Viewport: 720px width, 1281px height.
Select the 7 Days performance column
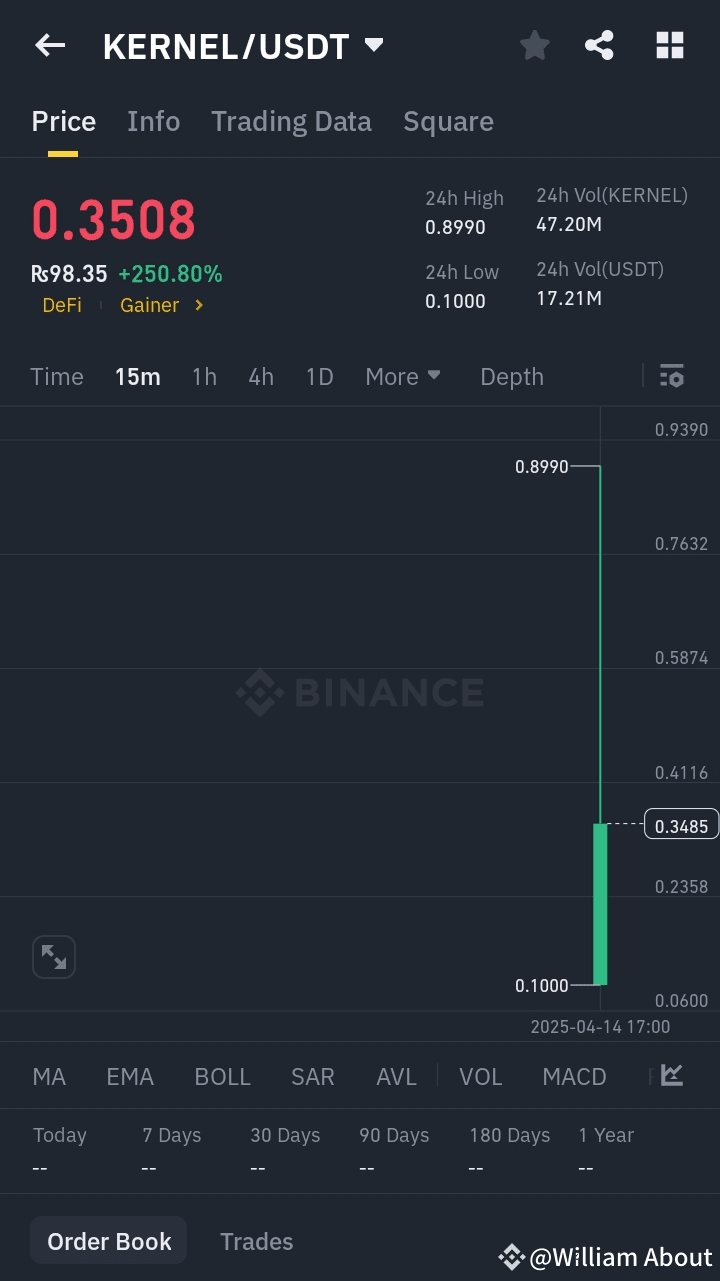[170, 1135]
